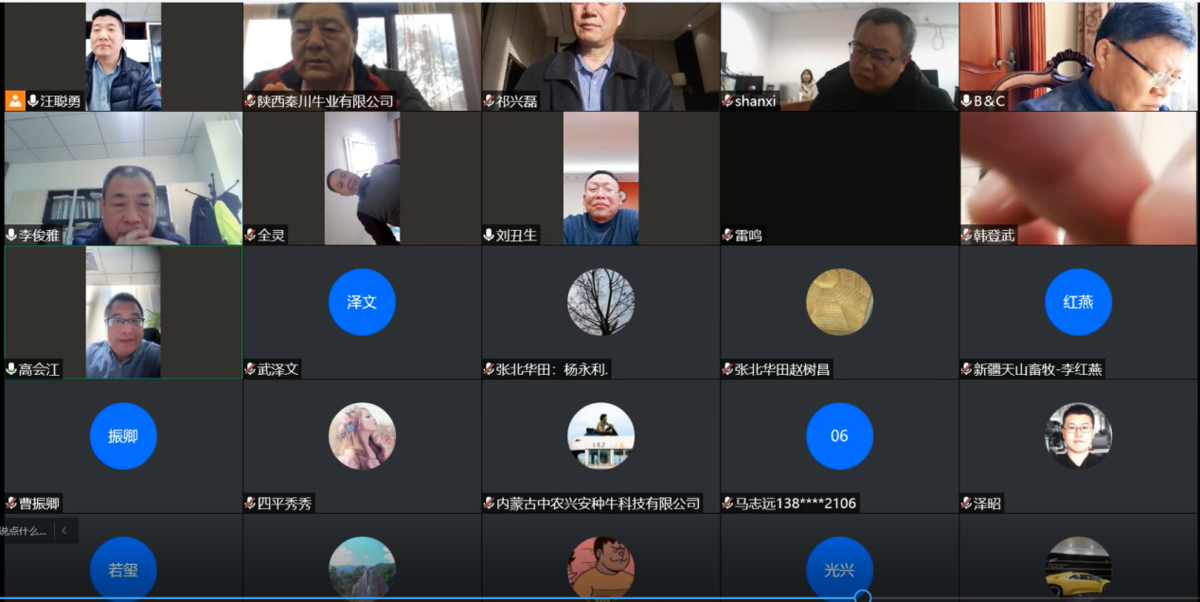
Task: Collapse the chat box with the arrow
Action: [64, 531]
